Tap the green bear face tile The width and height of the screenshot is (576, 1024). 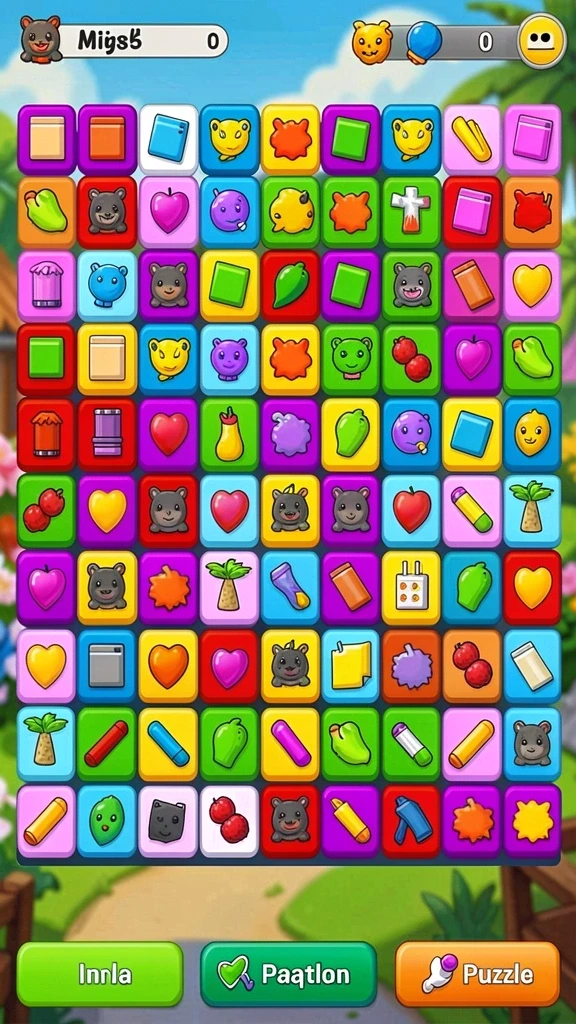pyautogui.click(x=351, y=359)
